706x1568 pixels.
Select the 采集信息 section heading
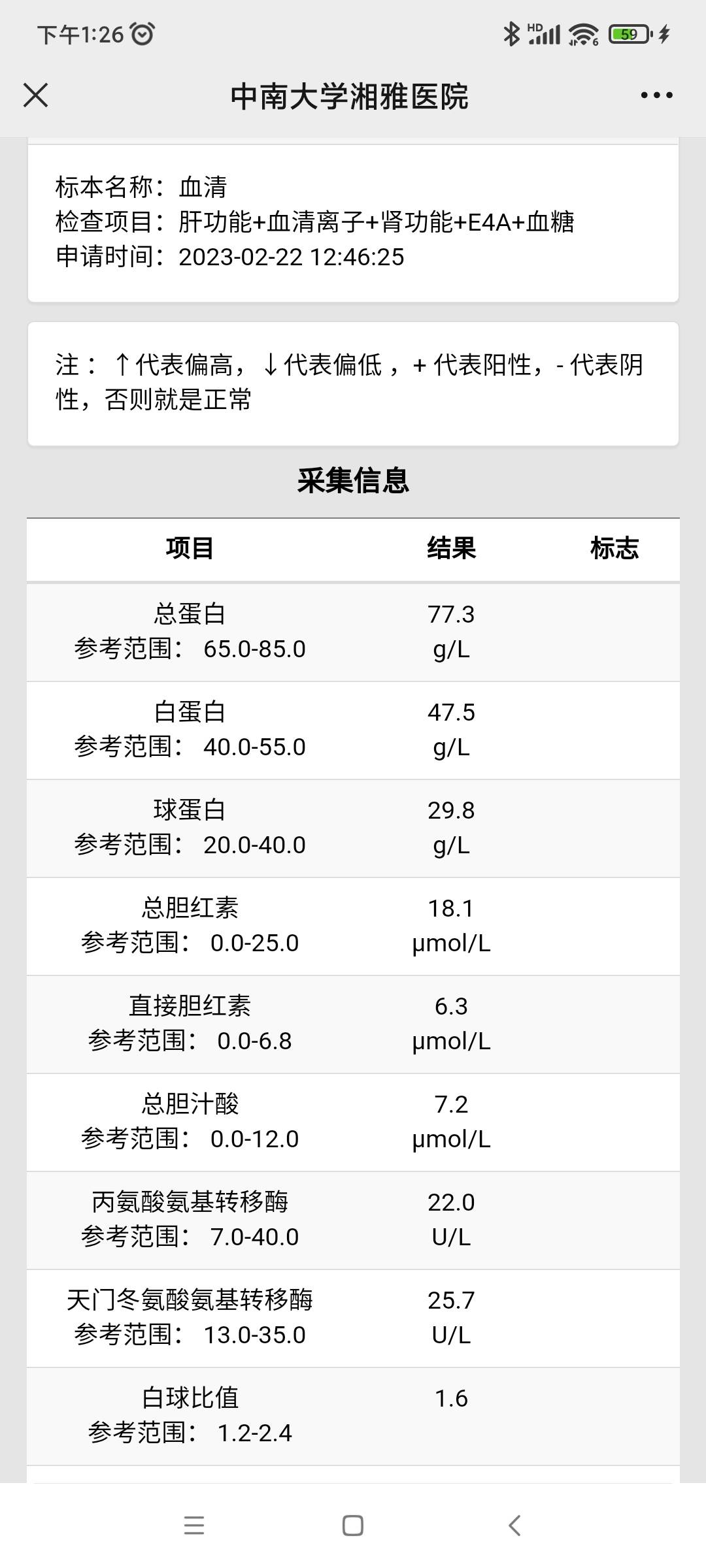(x=352, y=482)
